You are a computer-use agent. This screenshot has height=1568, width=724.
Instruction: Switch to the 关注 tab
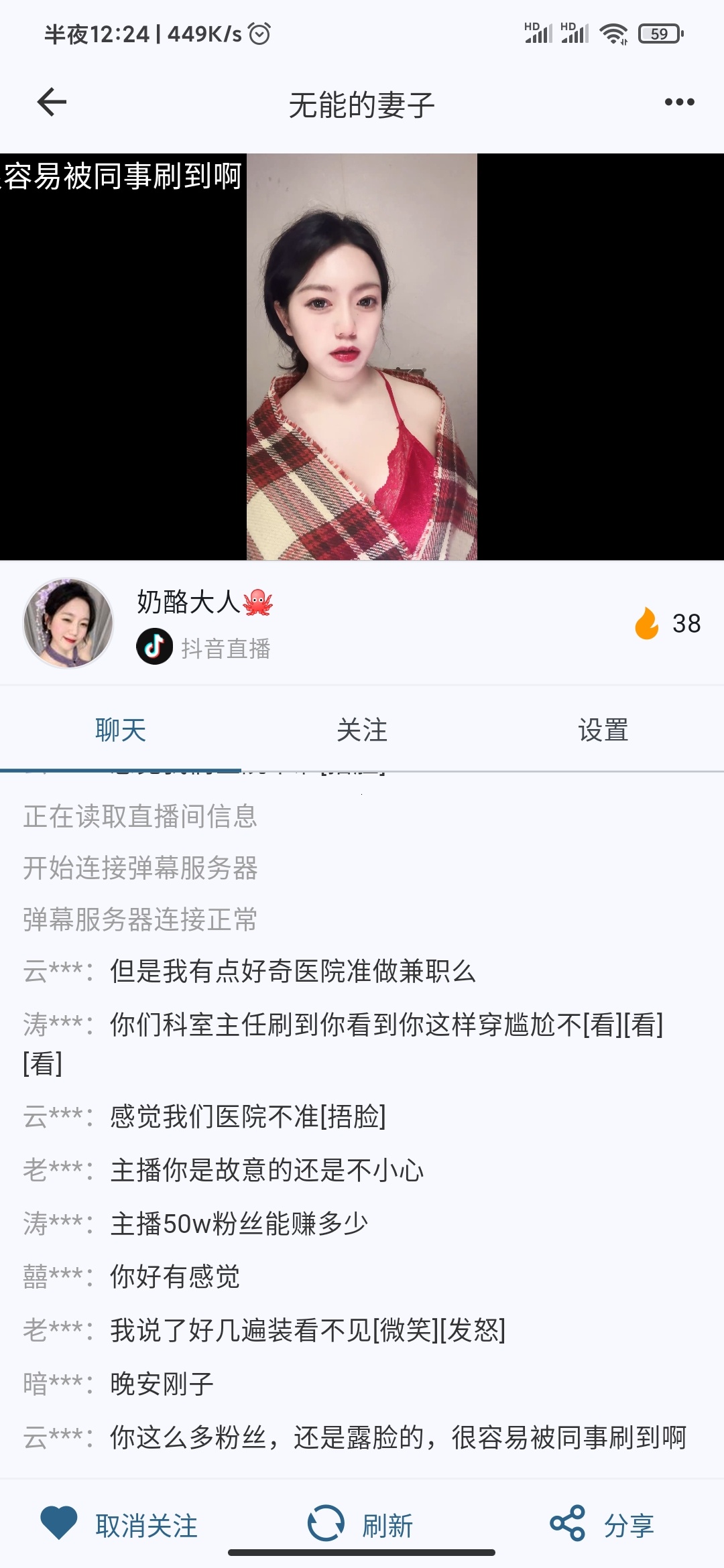[x=362, y=730]
